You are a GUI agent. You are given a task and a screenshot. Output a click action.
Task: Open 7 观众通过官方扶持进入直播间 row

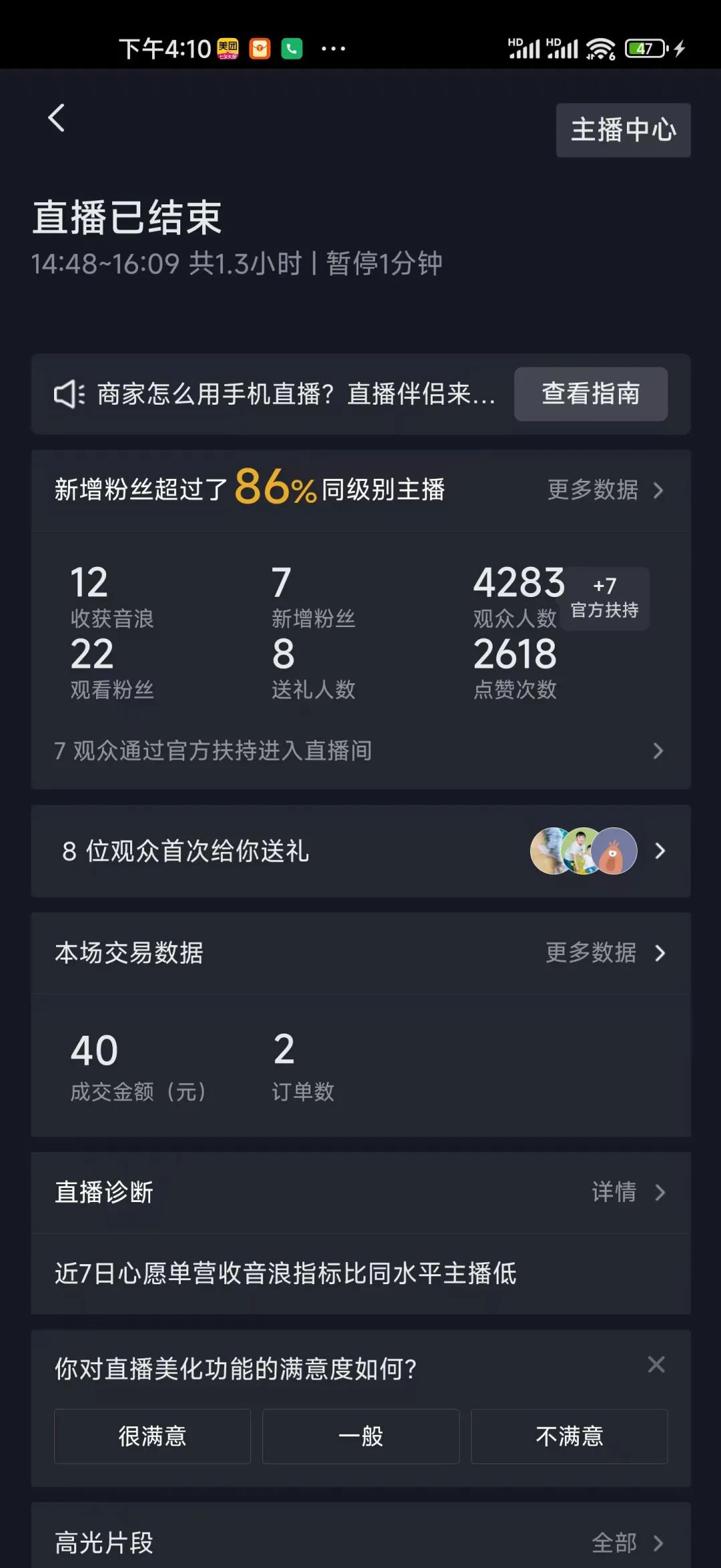coord(360,751)
